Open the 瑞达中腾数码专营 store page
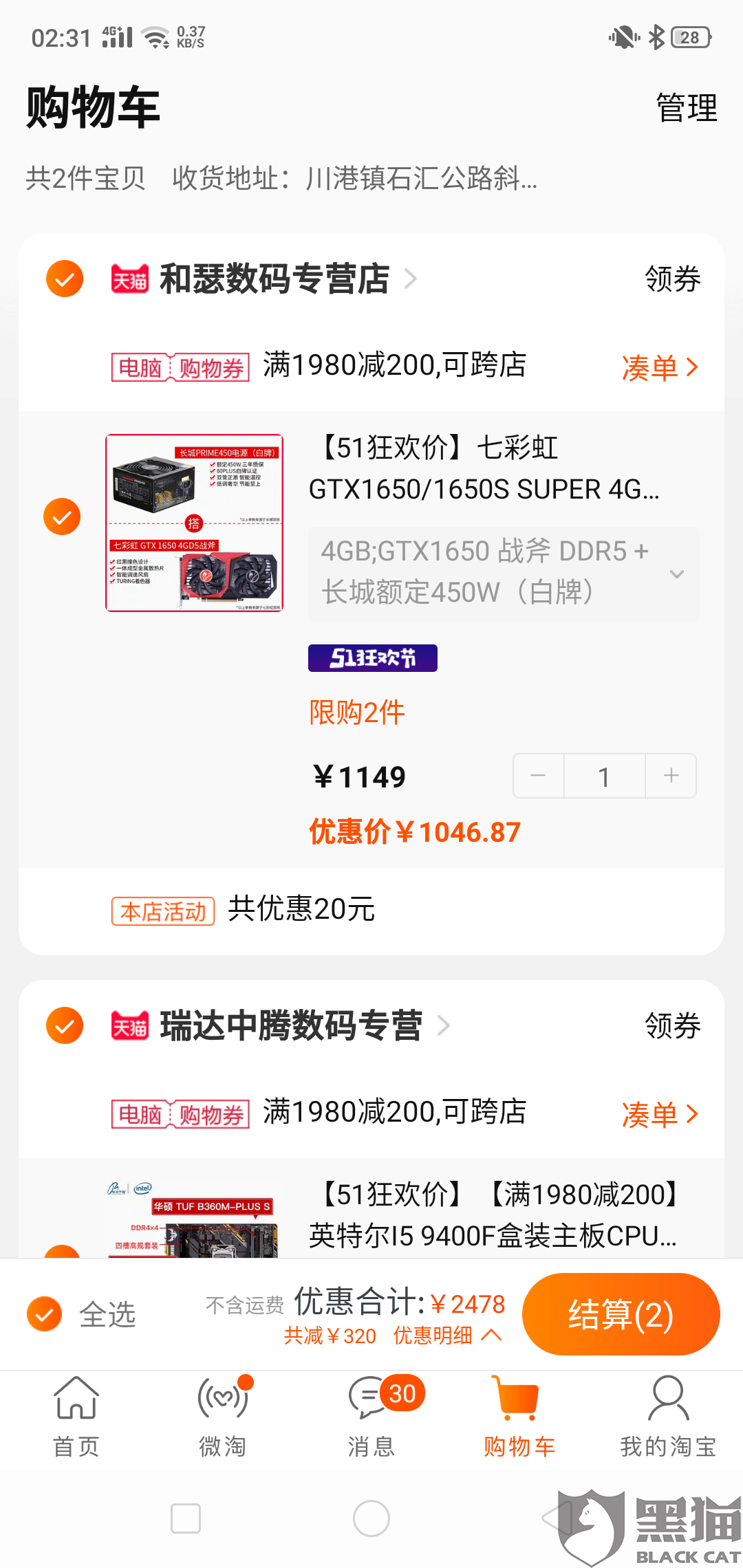Viewport: 743px width, 1568px height. coord(290,1026)
